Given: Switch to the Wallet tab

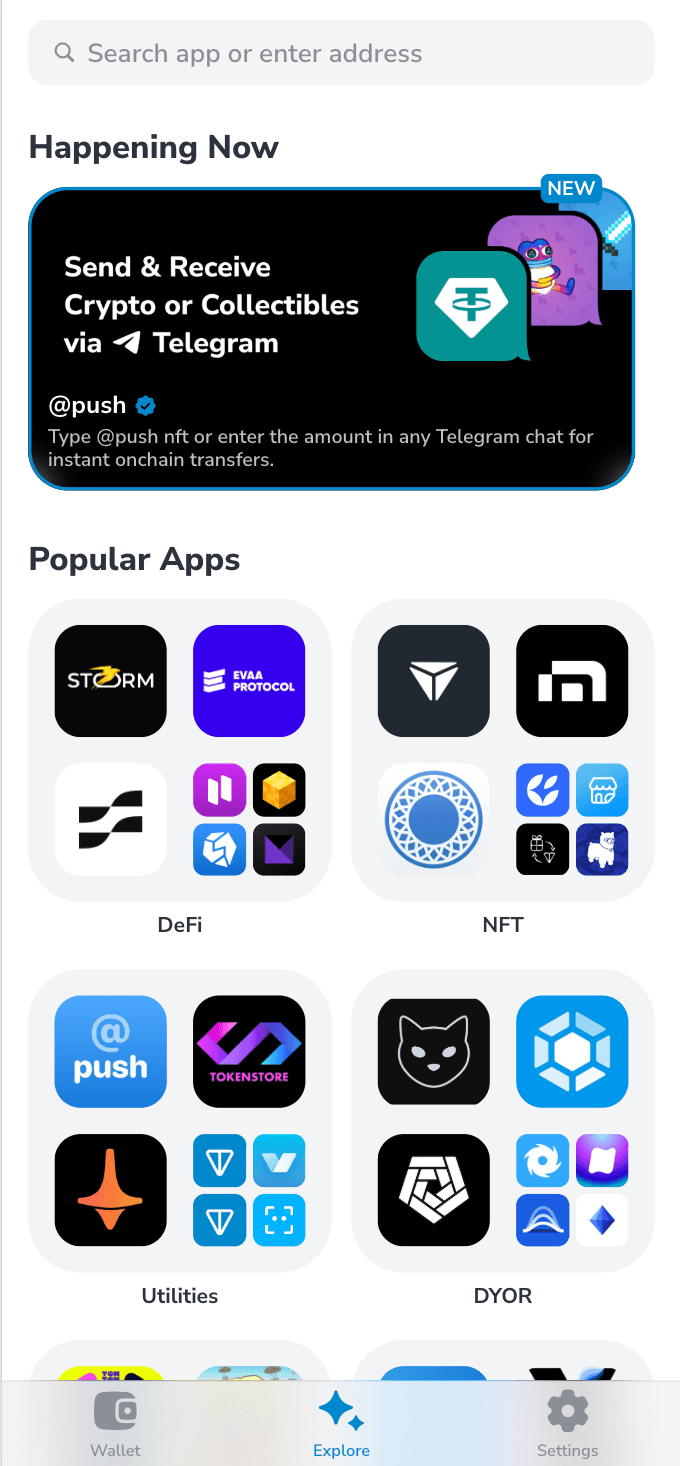Looking at the screenshot, I should [x=115, y=1424].
